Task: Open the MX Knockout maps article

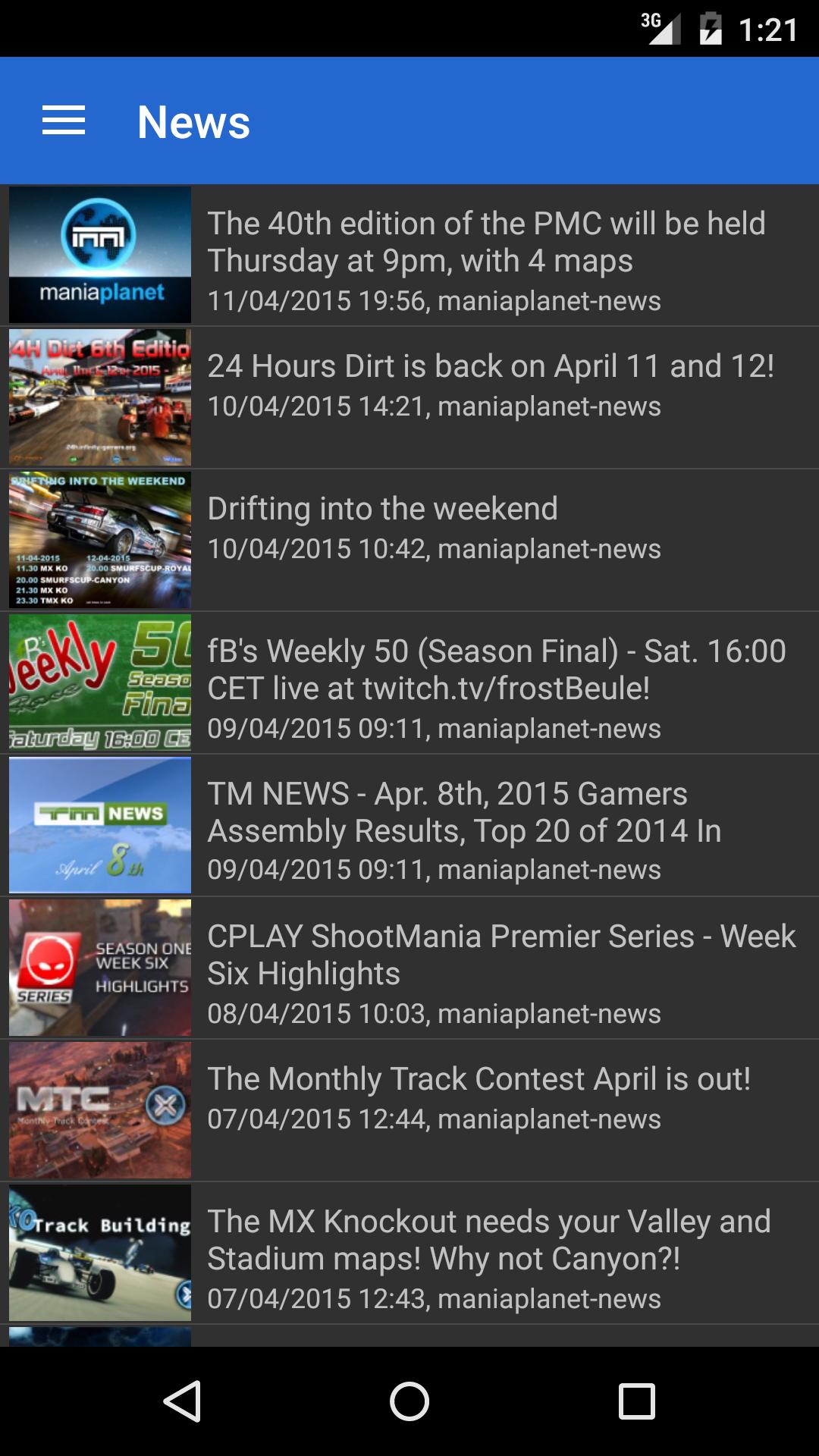Action: [x=485, y=1253]
